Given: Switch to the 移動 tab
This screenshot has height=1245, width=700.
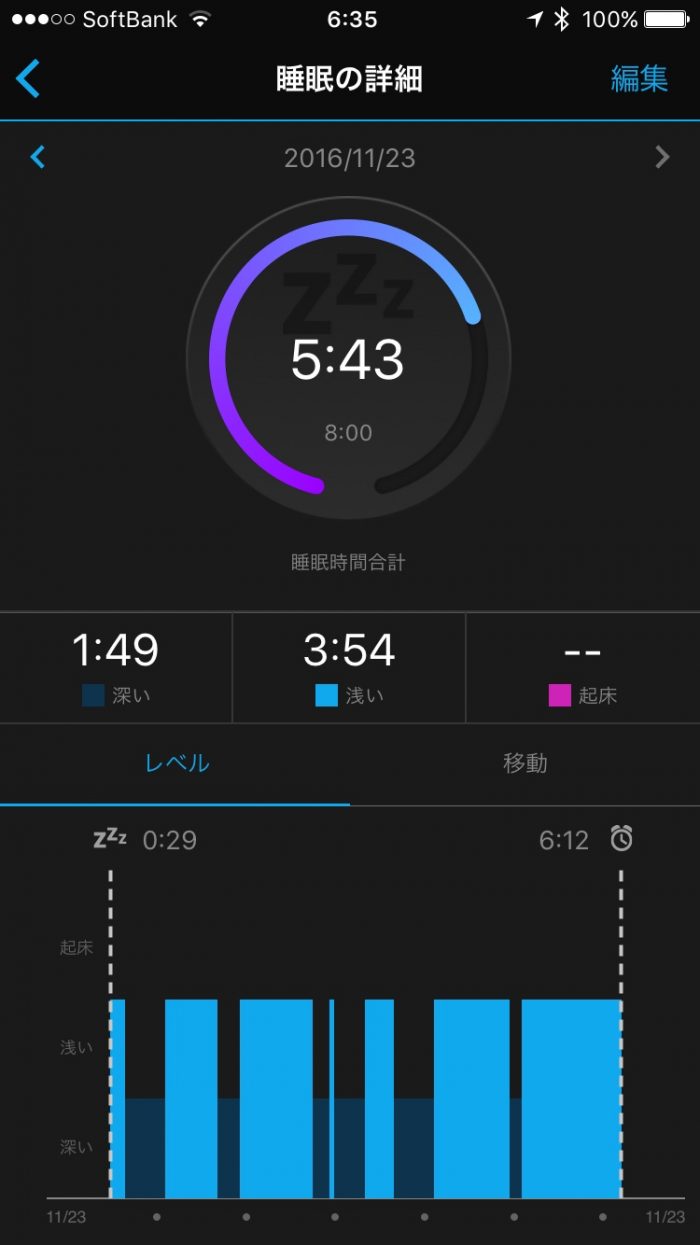Looking at the screenshot, I should pos(525,764).
